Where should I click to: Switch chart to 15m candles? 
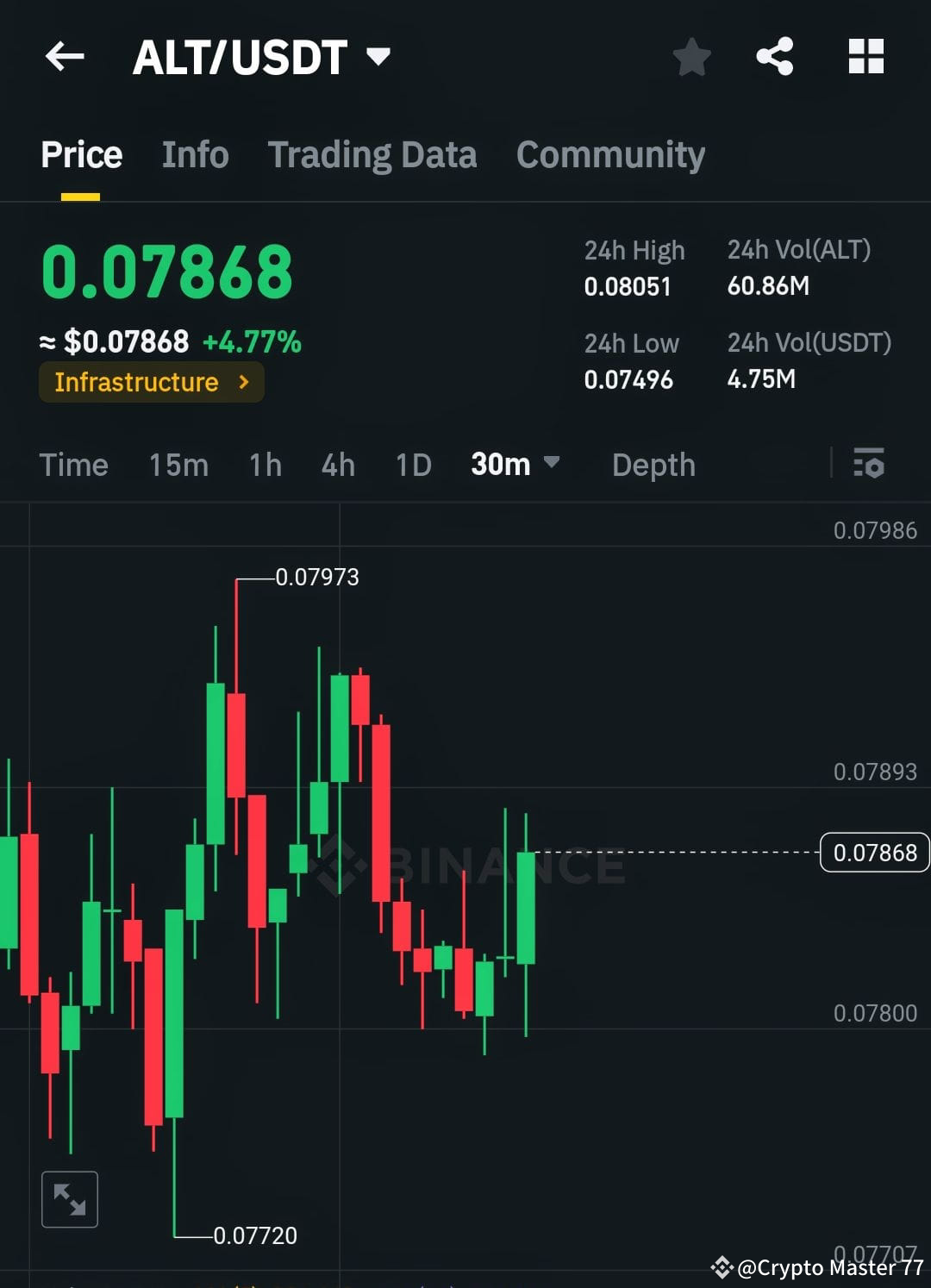(x=178, y=465)
